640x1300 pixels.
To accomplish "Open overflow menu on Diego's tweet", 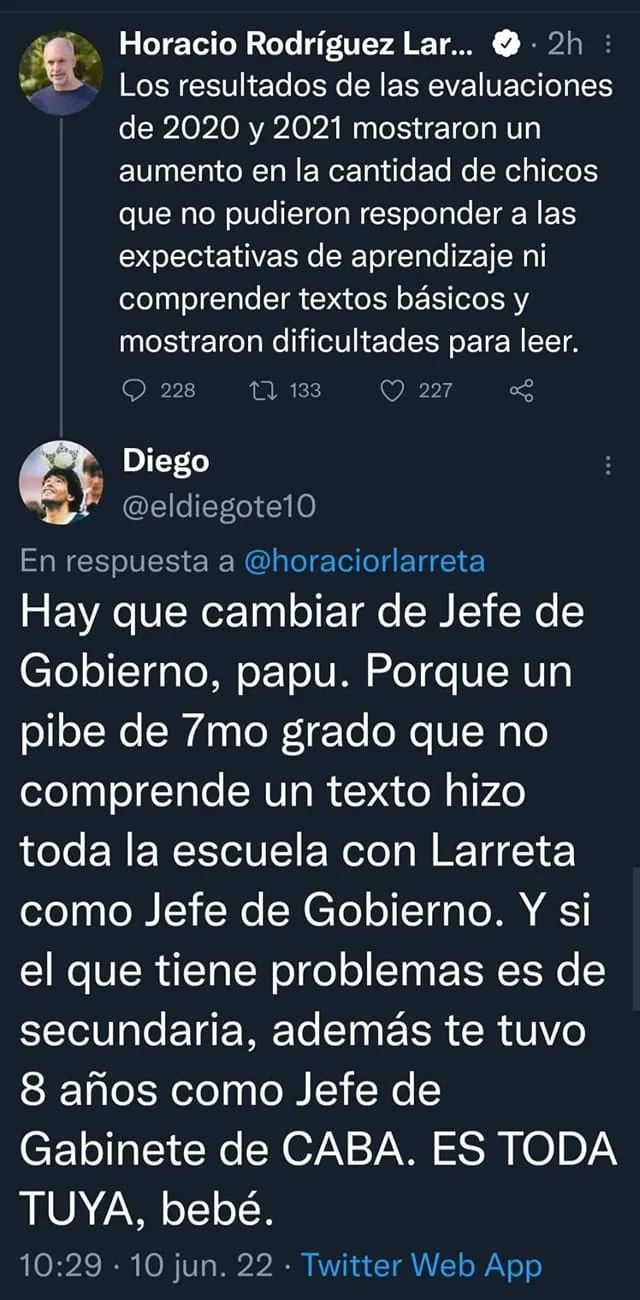I will click(x=609, y=466).
